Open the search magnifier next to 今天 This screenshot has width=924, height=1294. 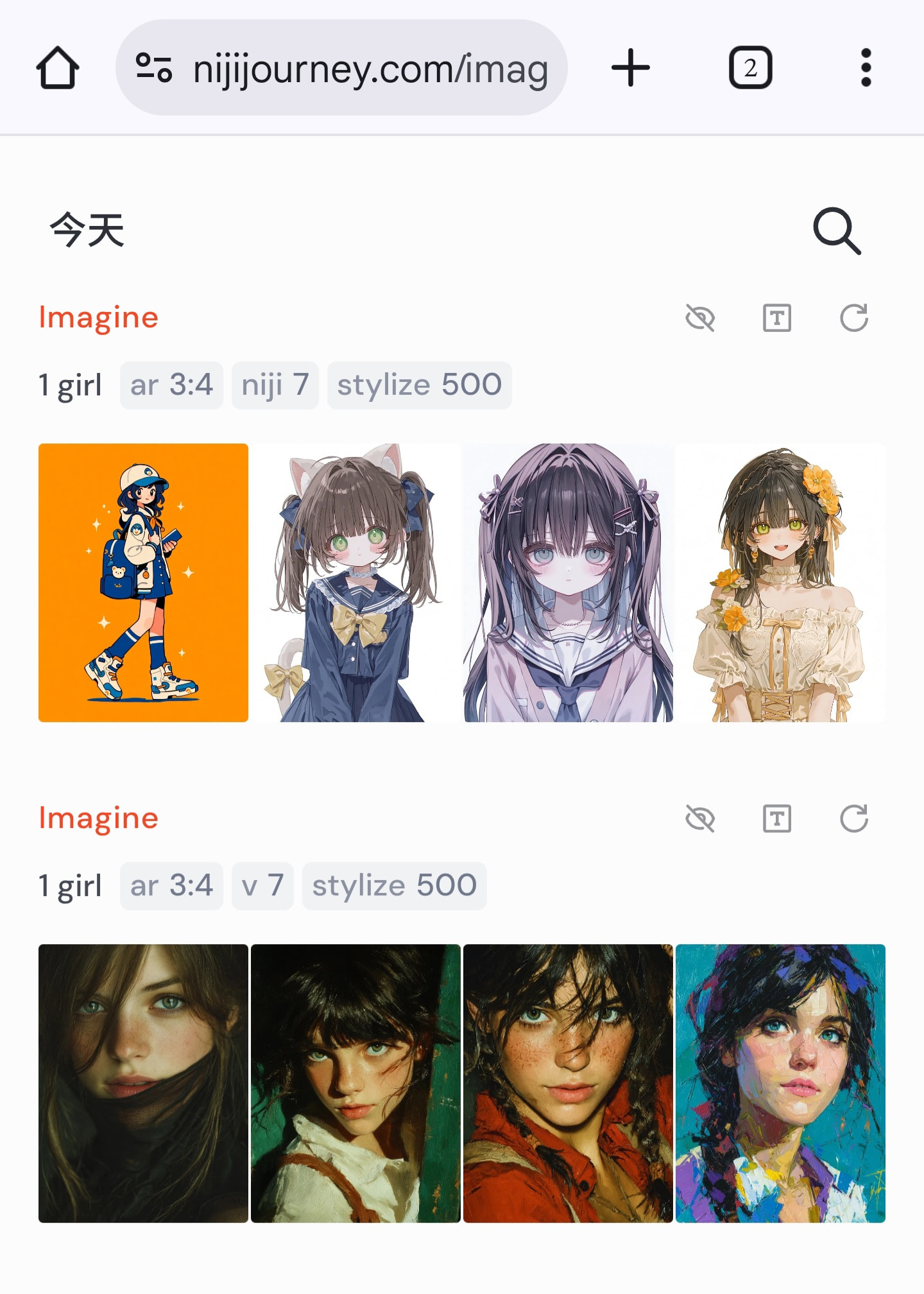pos(837,230)
